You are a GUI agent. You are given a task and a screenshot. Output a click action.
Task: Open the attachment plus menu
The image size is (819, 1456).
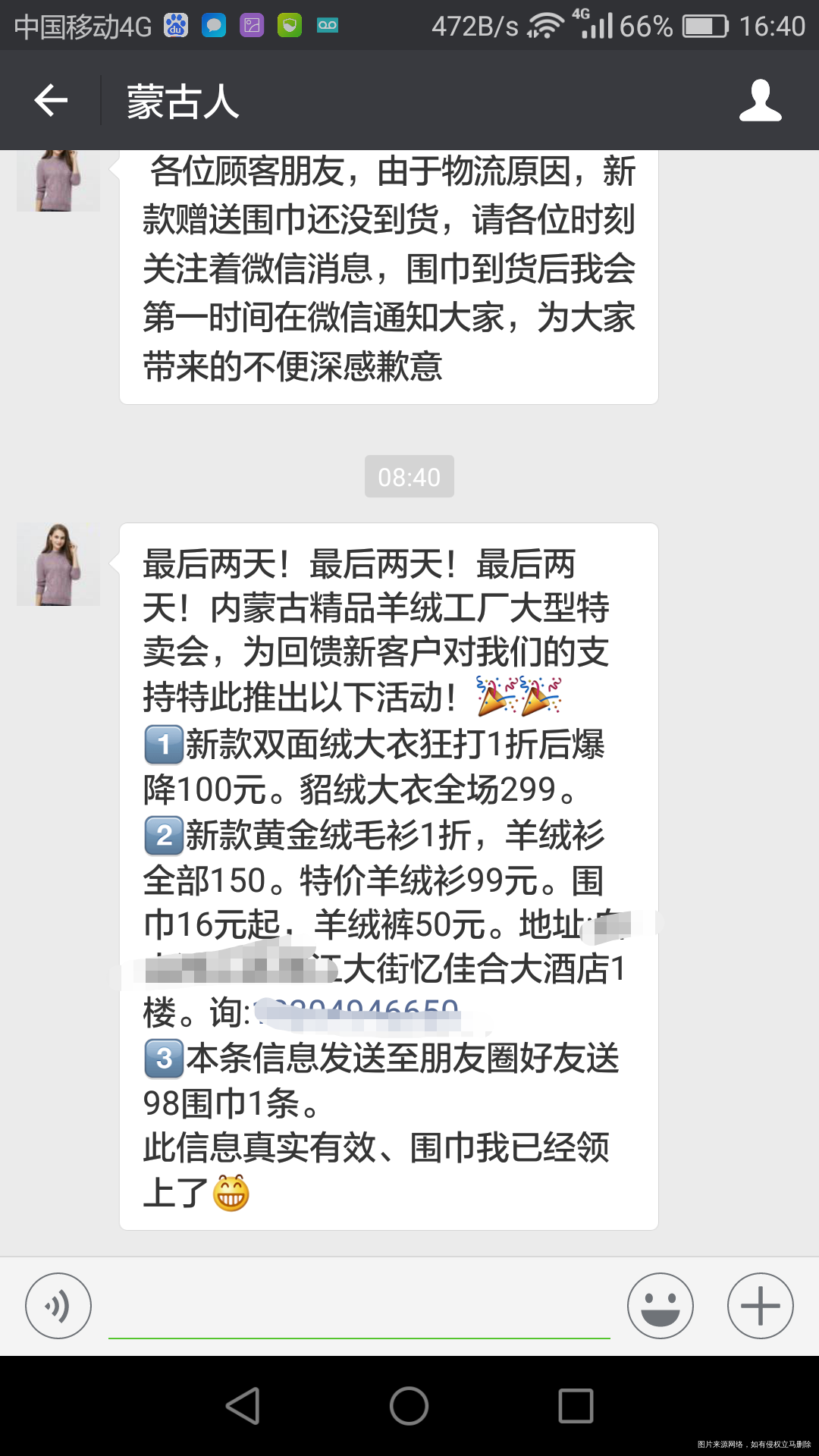tap(760, 1306)
